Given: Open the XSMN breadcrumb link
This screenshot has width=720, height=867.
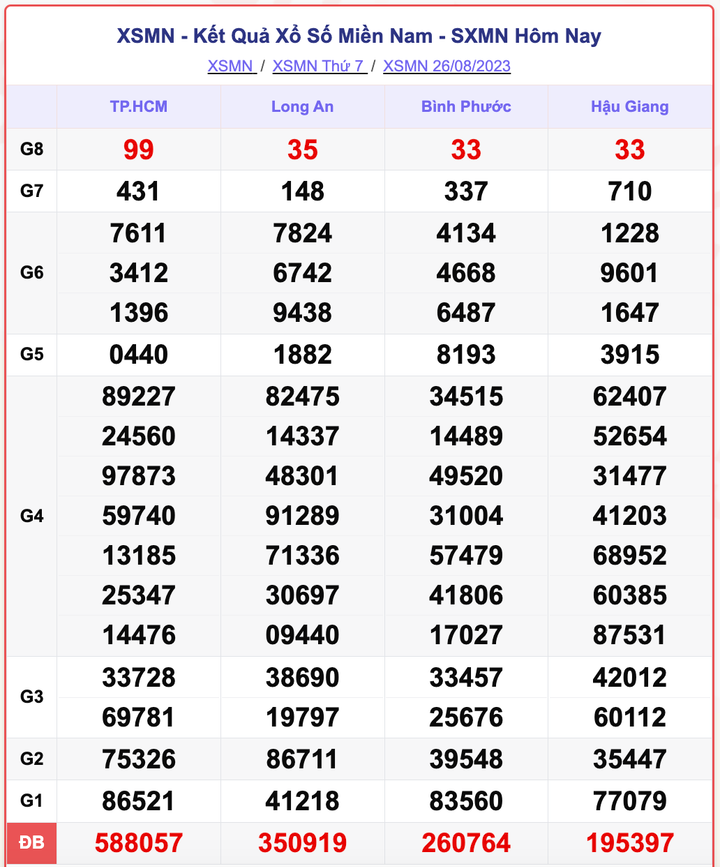Looking at the screenshot, I should point(230,66).
